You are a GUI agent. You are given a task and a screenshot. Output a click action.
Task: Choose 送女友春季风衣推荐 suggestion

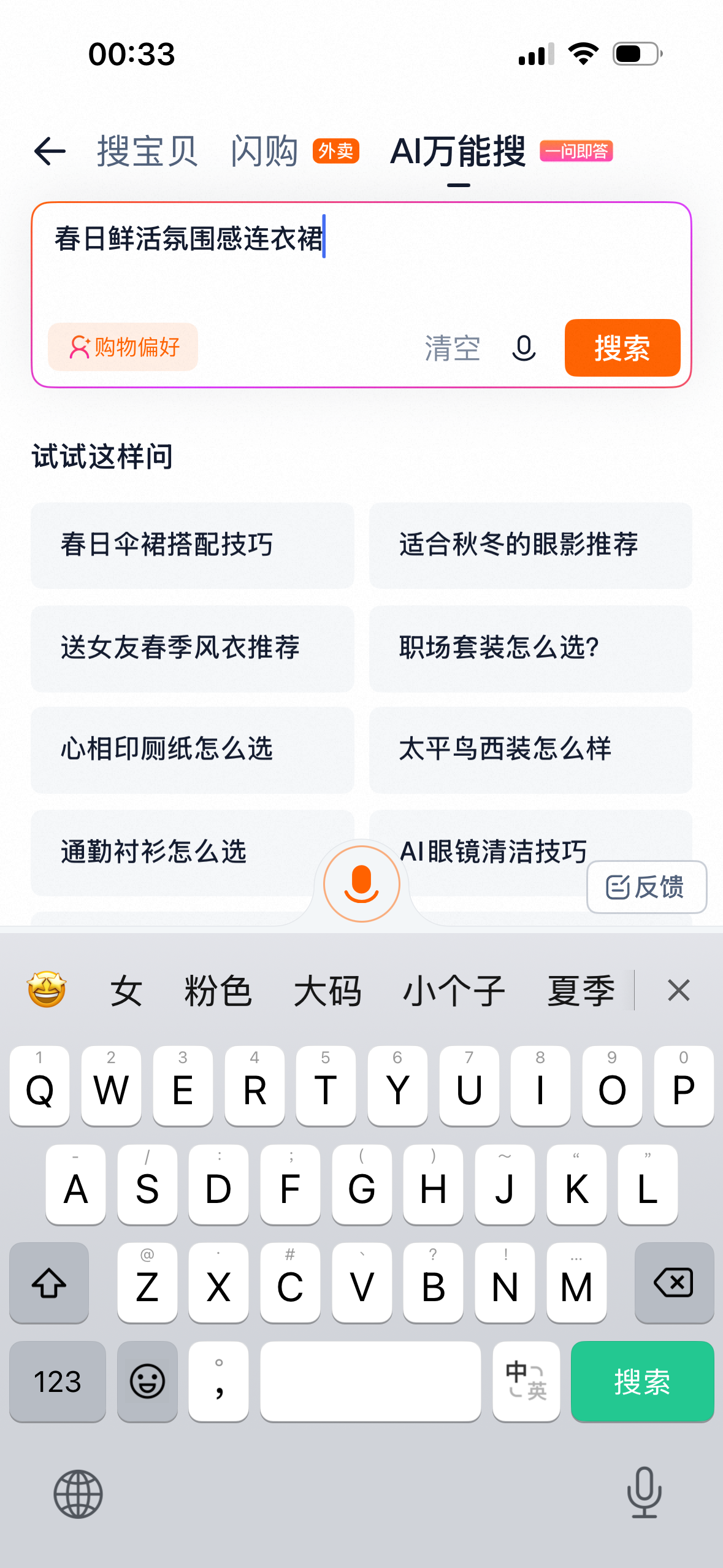(x=193, y=648)
